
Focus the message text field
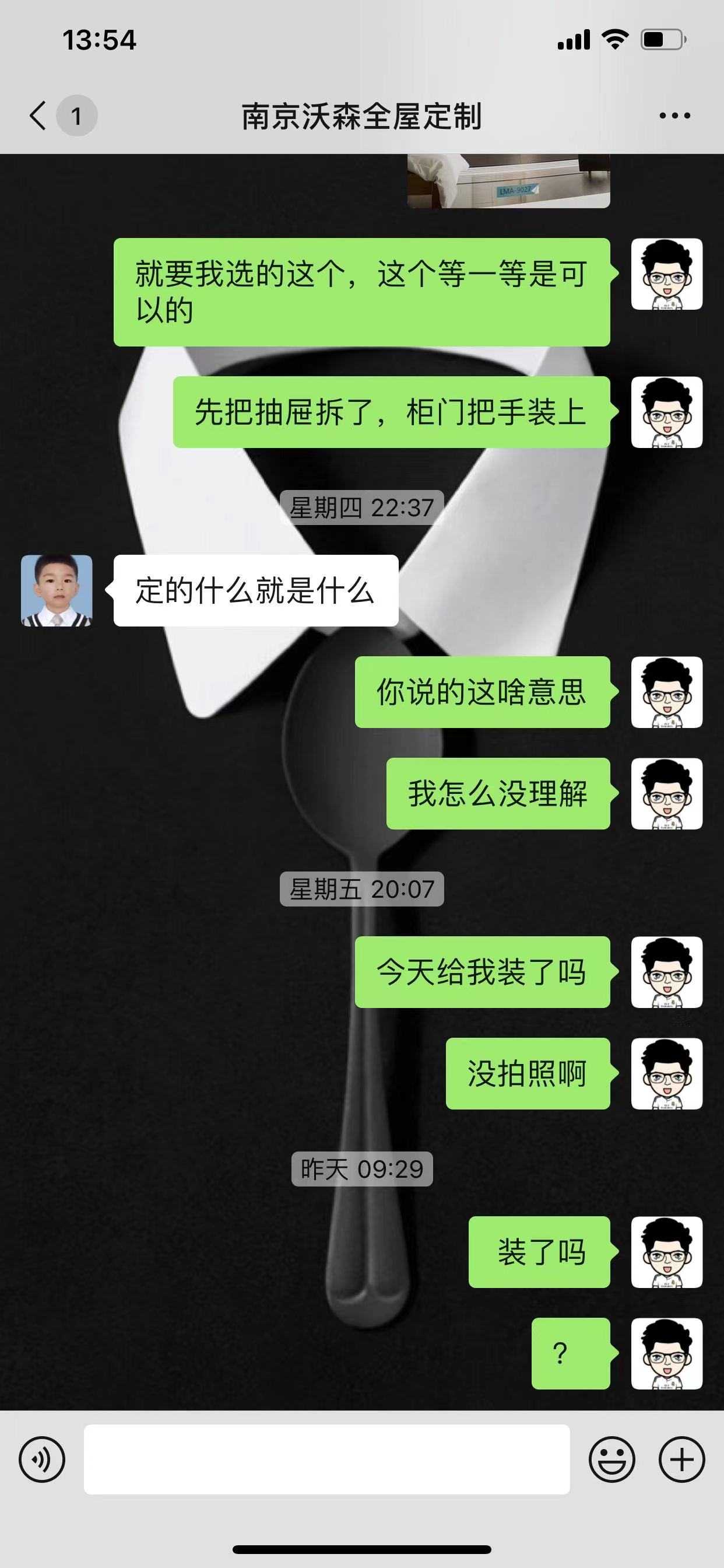pyautogui.click(x=326, y=1459)
